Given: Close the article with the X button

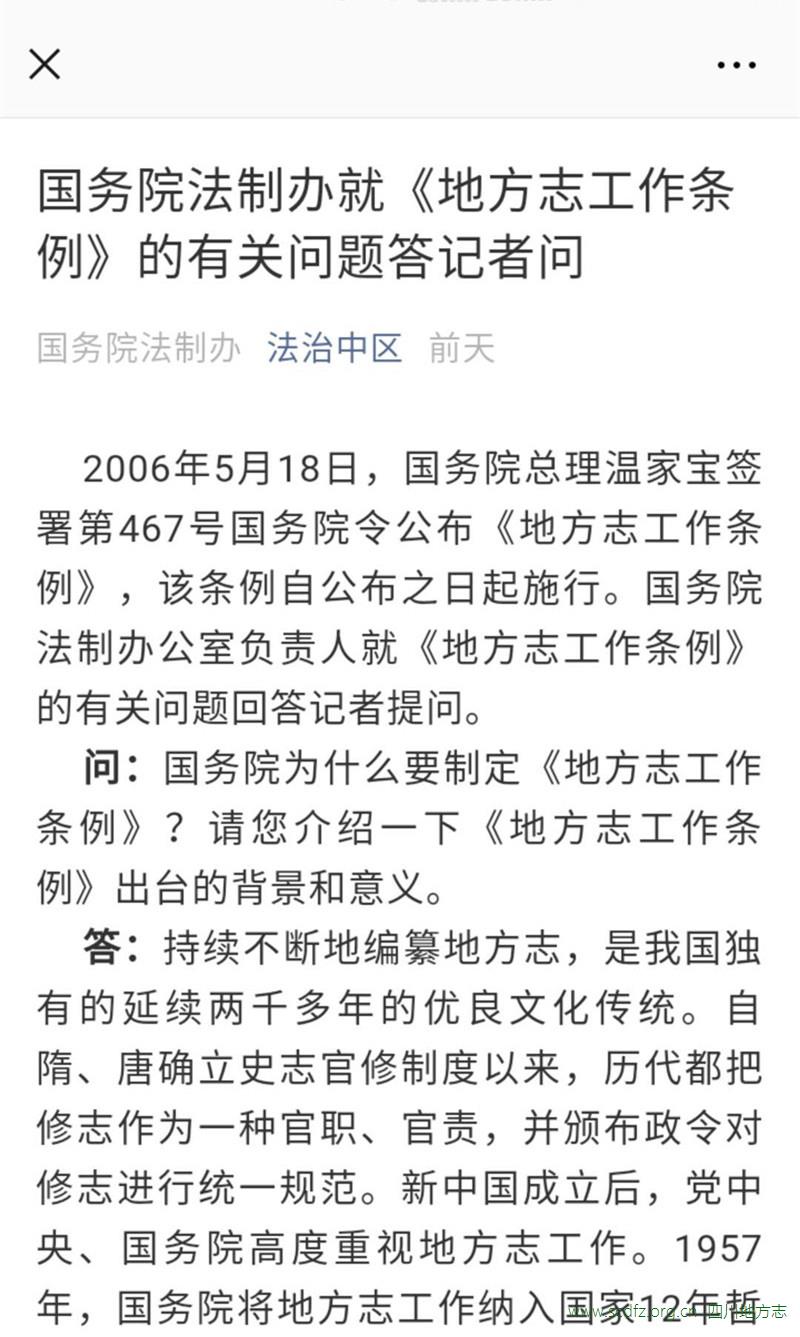Looking at the screenshot, I should [x=45, y=65].
